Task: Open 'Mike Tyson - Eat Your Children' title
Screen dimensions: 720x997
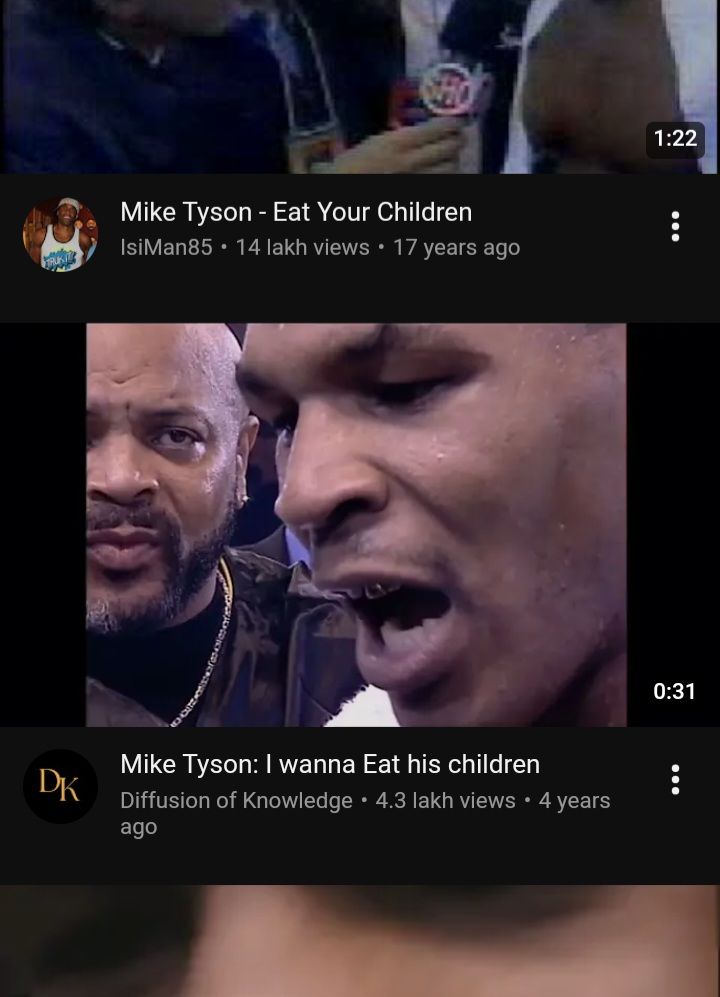Action: point(296,212)
